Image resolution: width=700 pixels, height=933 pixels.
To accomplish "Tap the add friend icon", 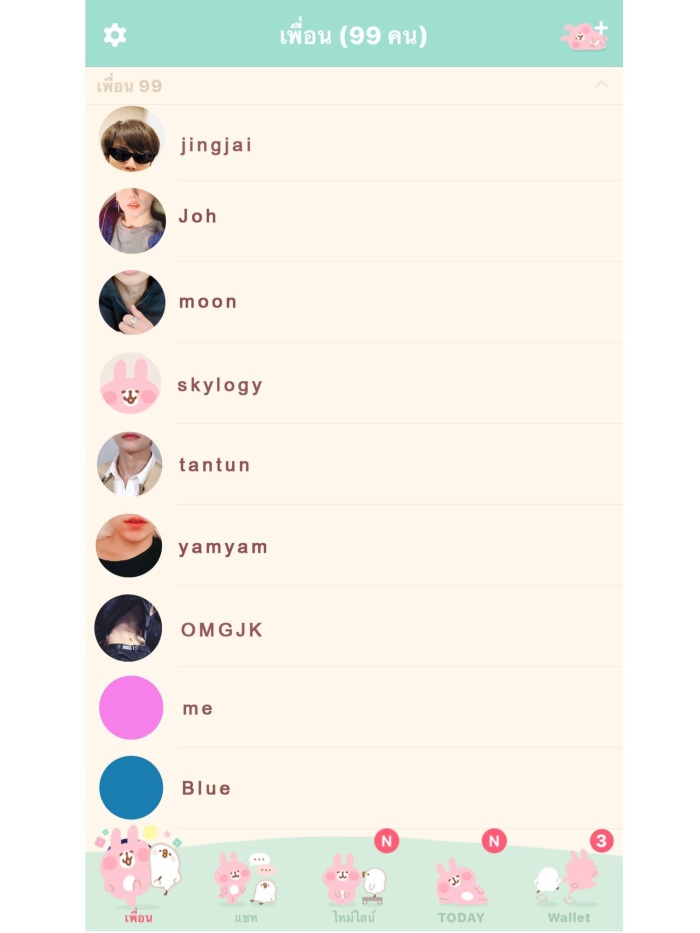I will tap(585, 36).
